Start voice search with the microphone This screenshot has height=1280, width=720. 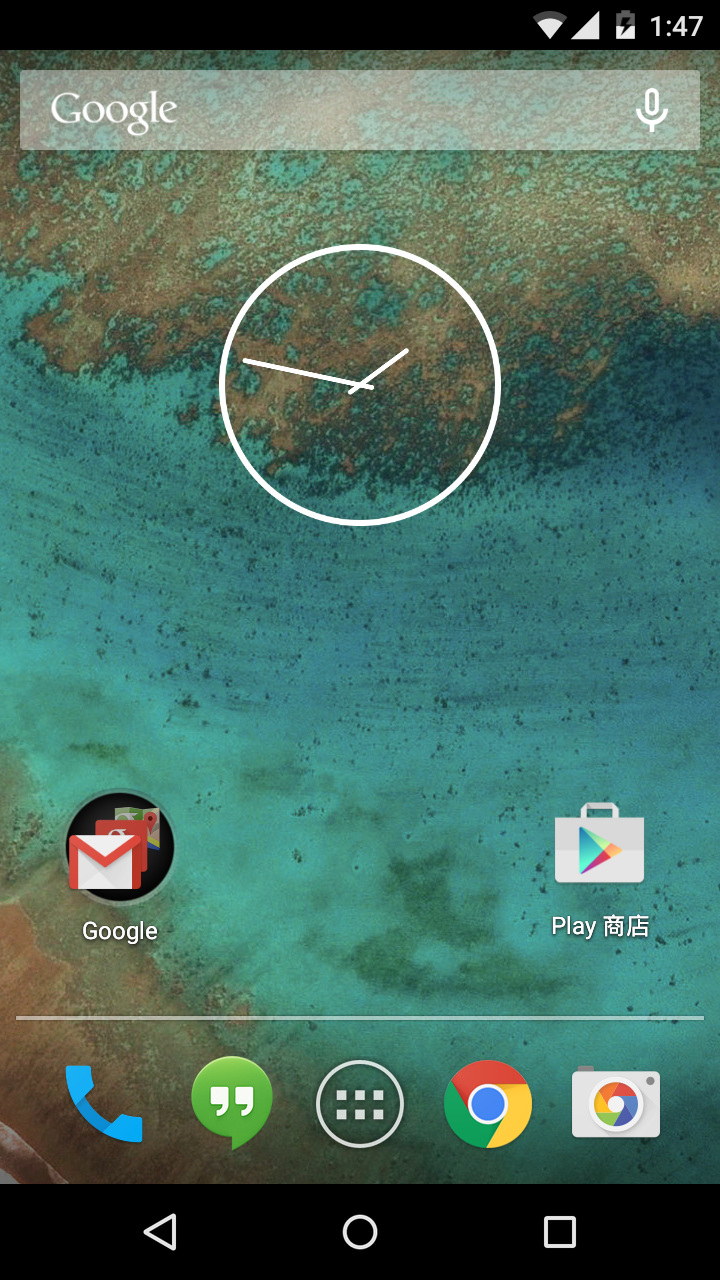[x=652, y=110]
